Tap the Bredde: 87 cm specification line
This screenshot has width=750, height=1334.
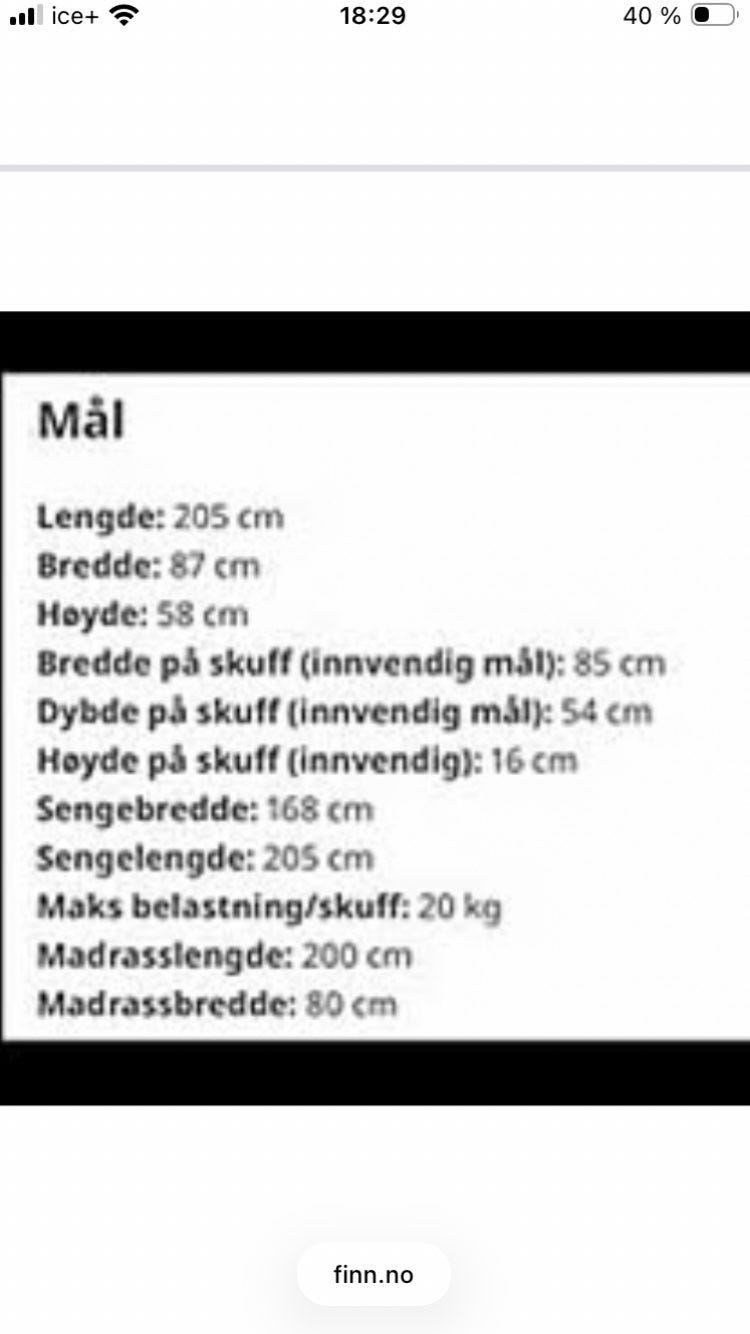tap(148, 566)
